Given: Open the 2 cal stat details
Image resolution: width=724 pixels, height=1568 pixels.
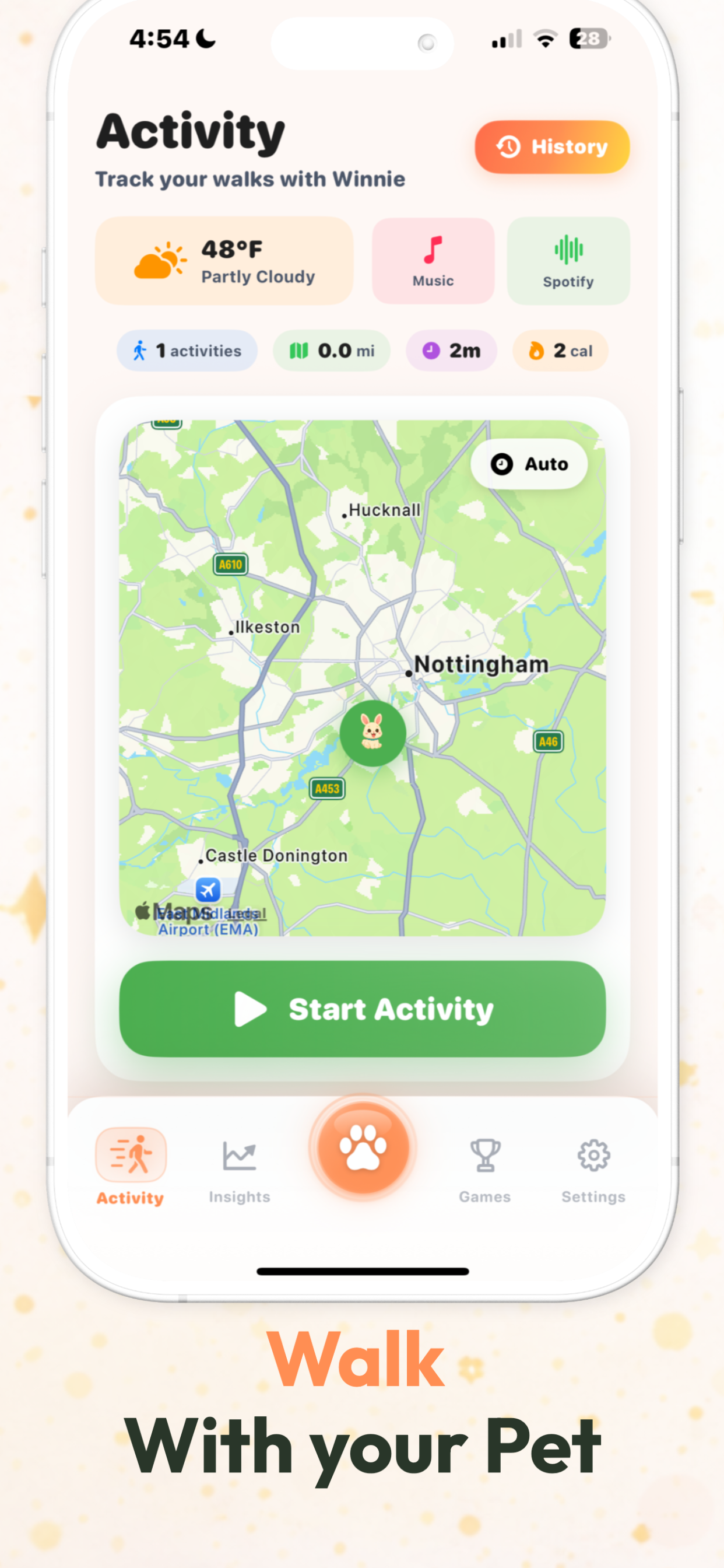Looking at the screenshot, I should tap(559, 351).
